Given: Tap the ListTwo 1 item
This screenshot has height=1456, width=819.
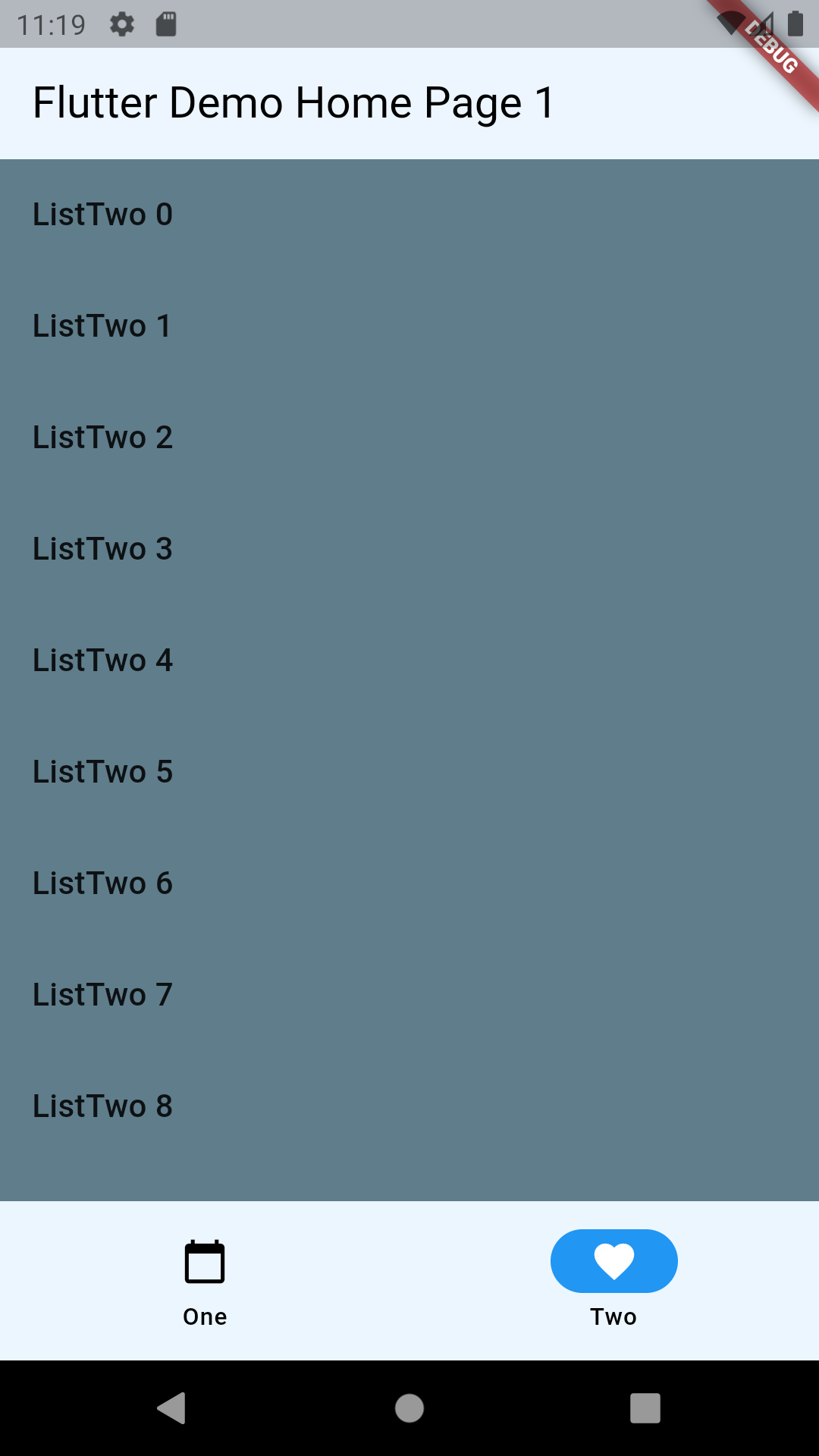Looking at the screenshot, I should point(409,326).
